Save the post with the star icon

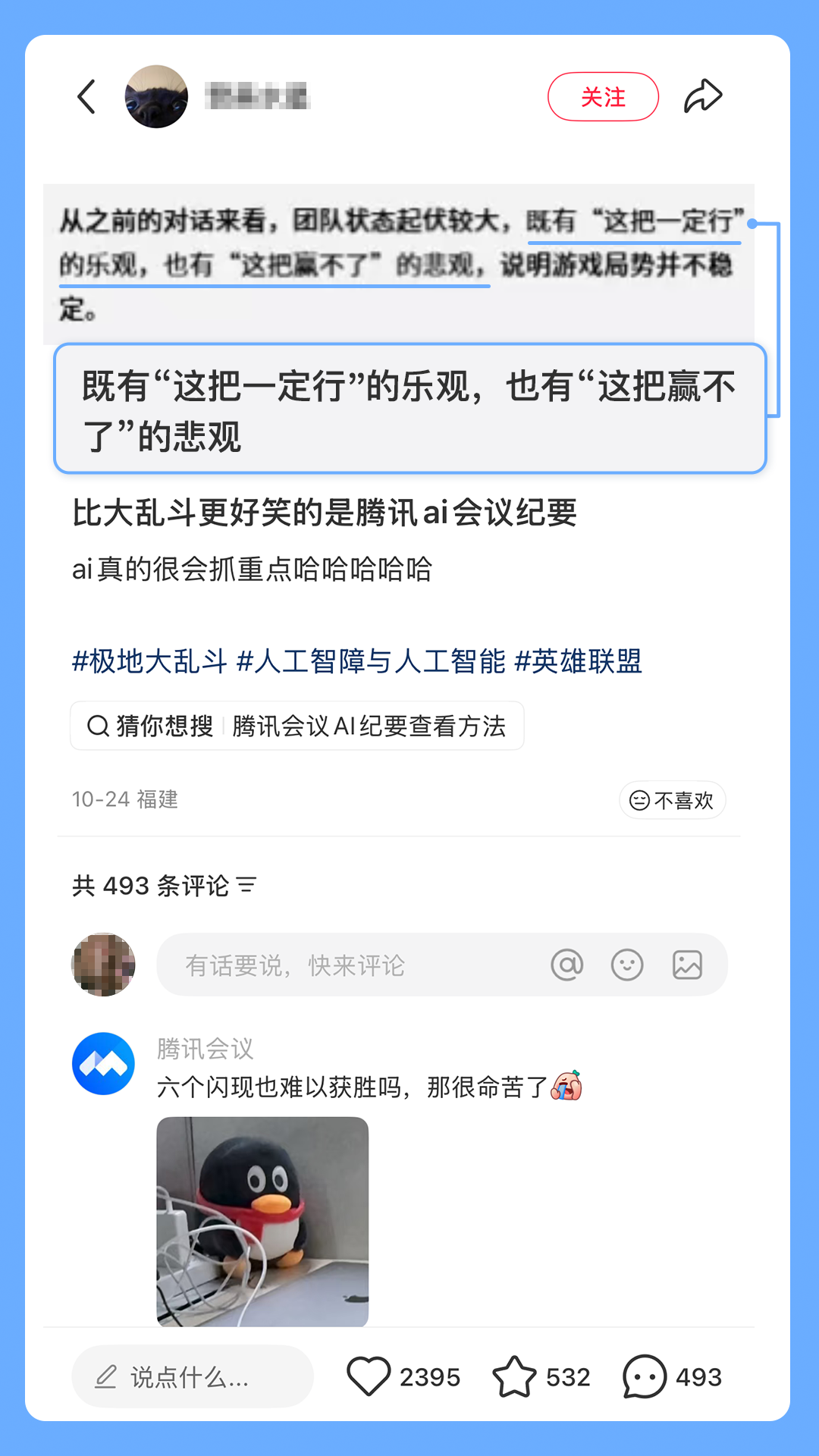click(x=514, y=1376)
